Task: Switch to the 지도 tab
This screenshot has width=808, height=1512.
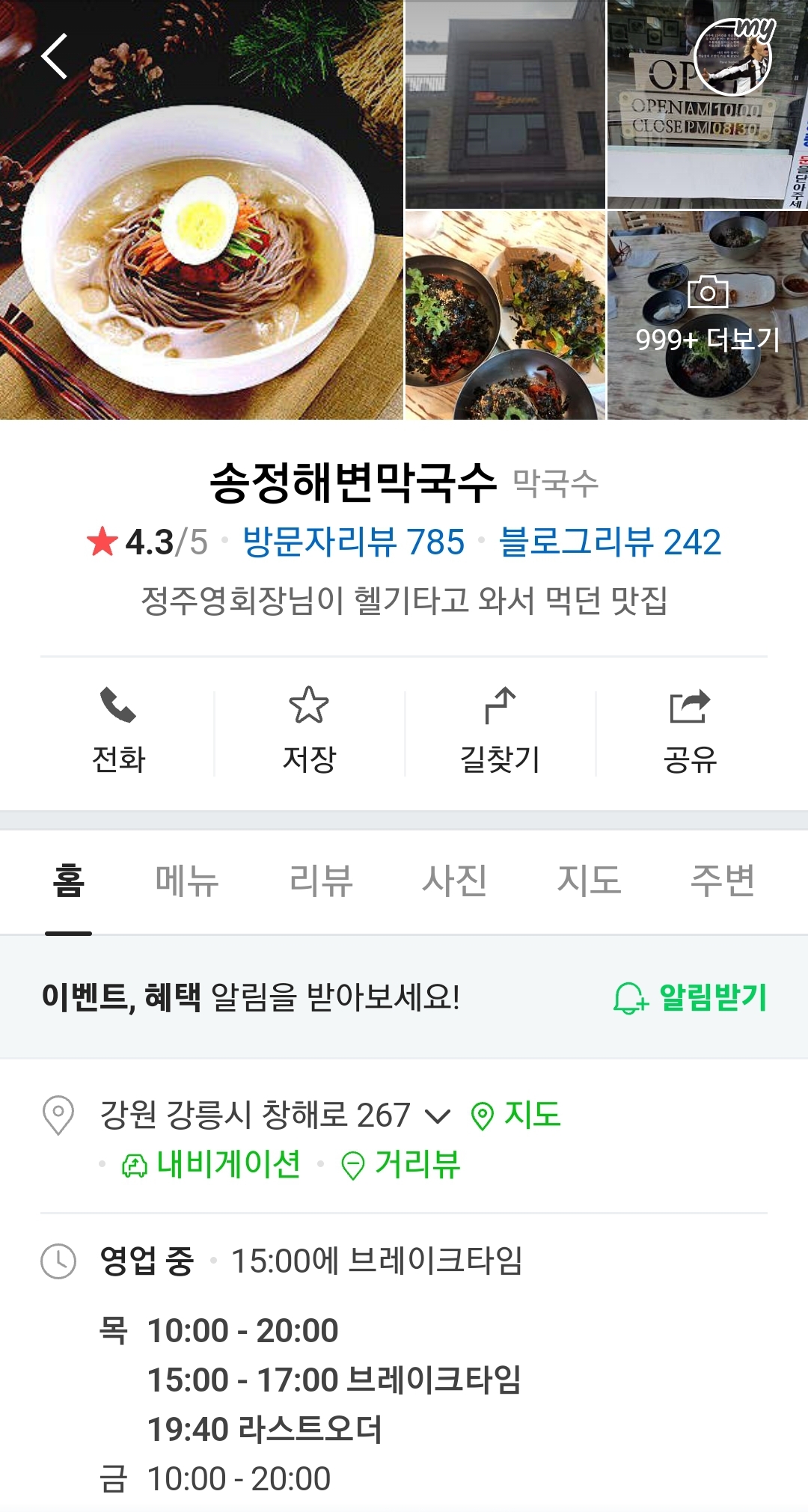Action: [x=589, y=881]
